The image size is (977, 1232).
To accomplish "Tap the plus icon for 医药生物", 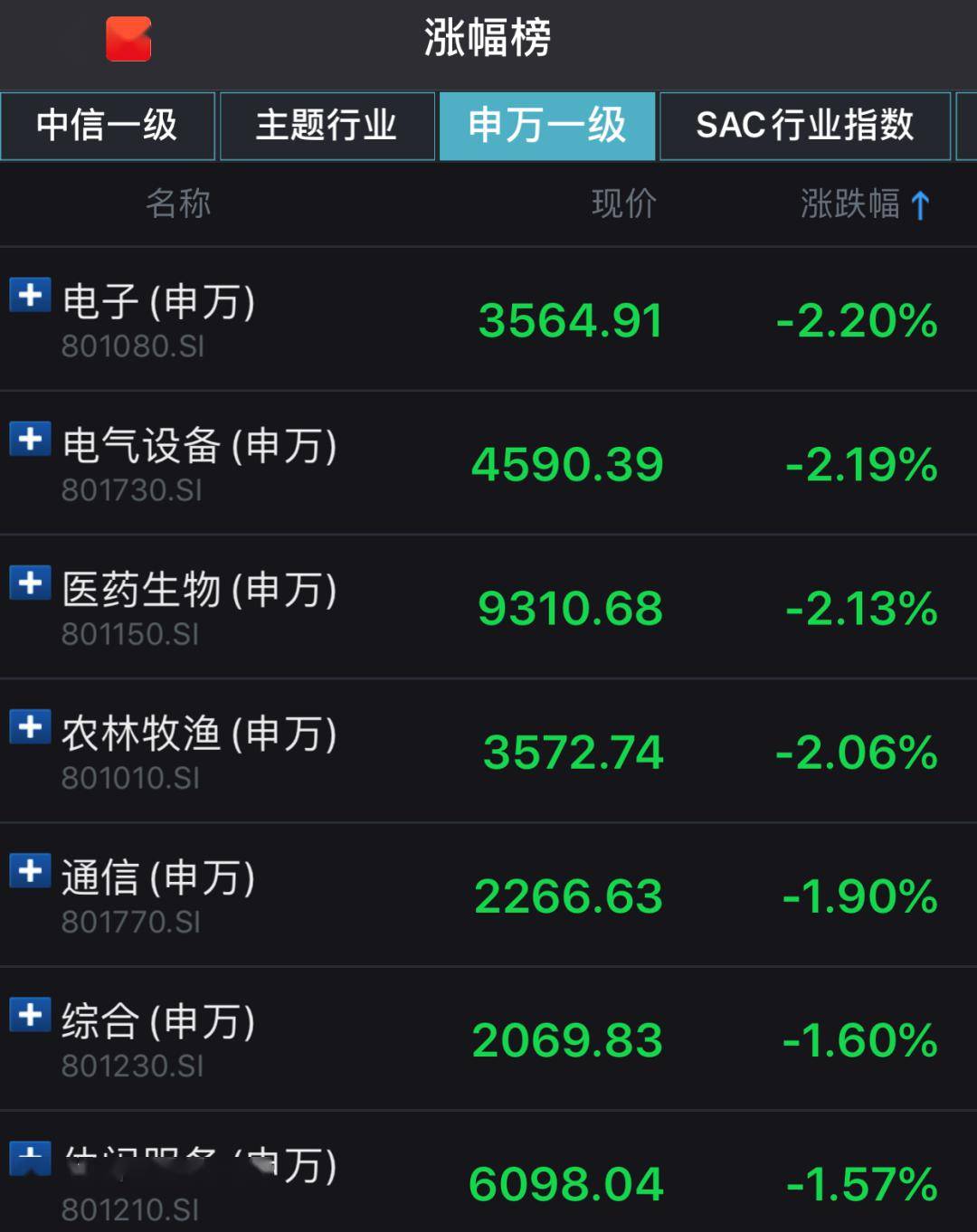I will pos(30,584).
